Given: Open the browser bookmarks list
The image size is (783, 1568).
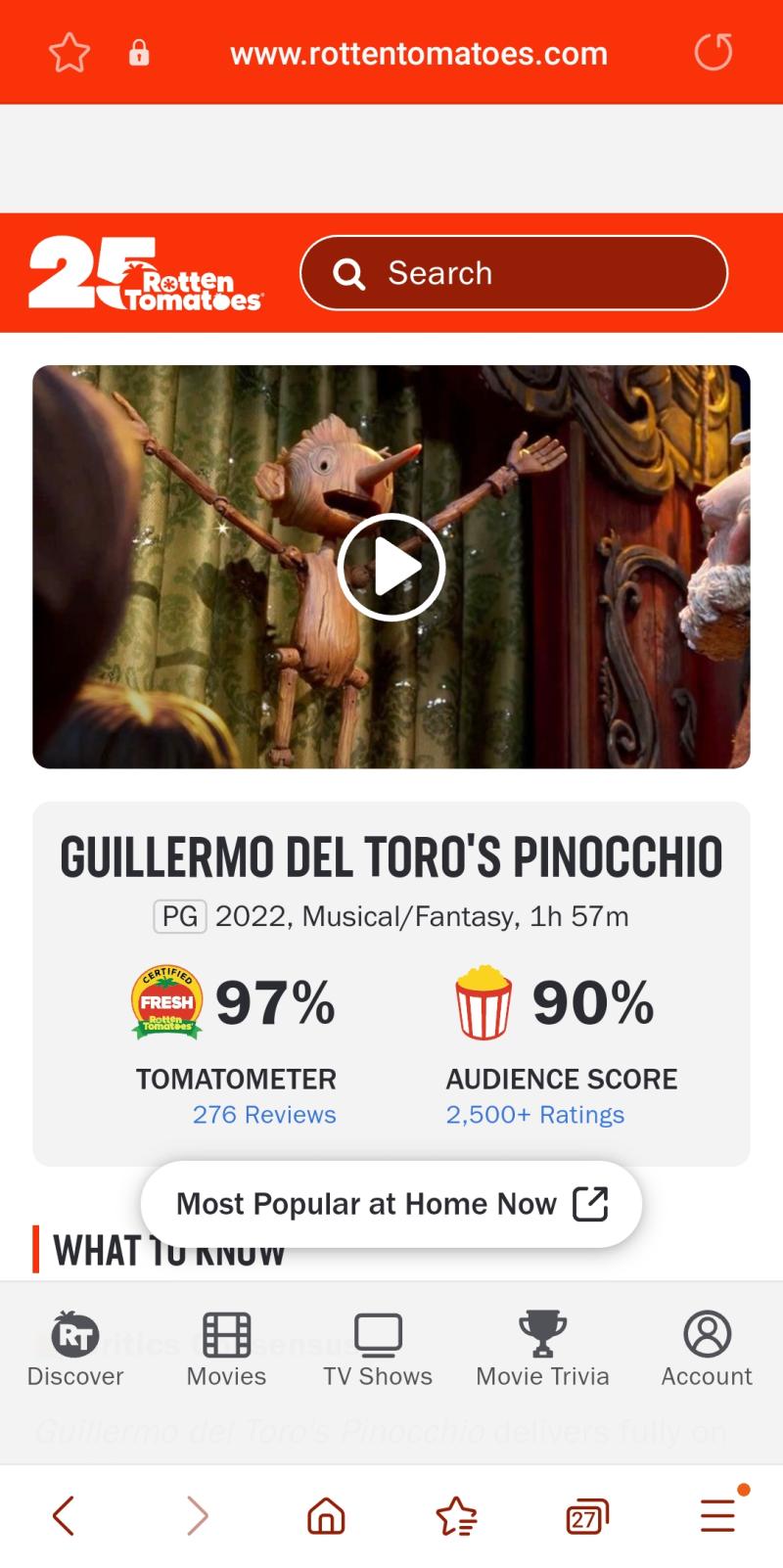Looking at the screenshot, I should coord(456,1516).
